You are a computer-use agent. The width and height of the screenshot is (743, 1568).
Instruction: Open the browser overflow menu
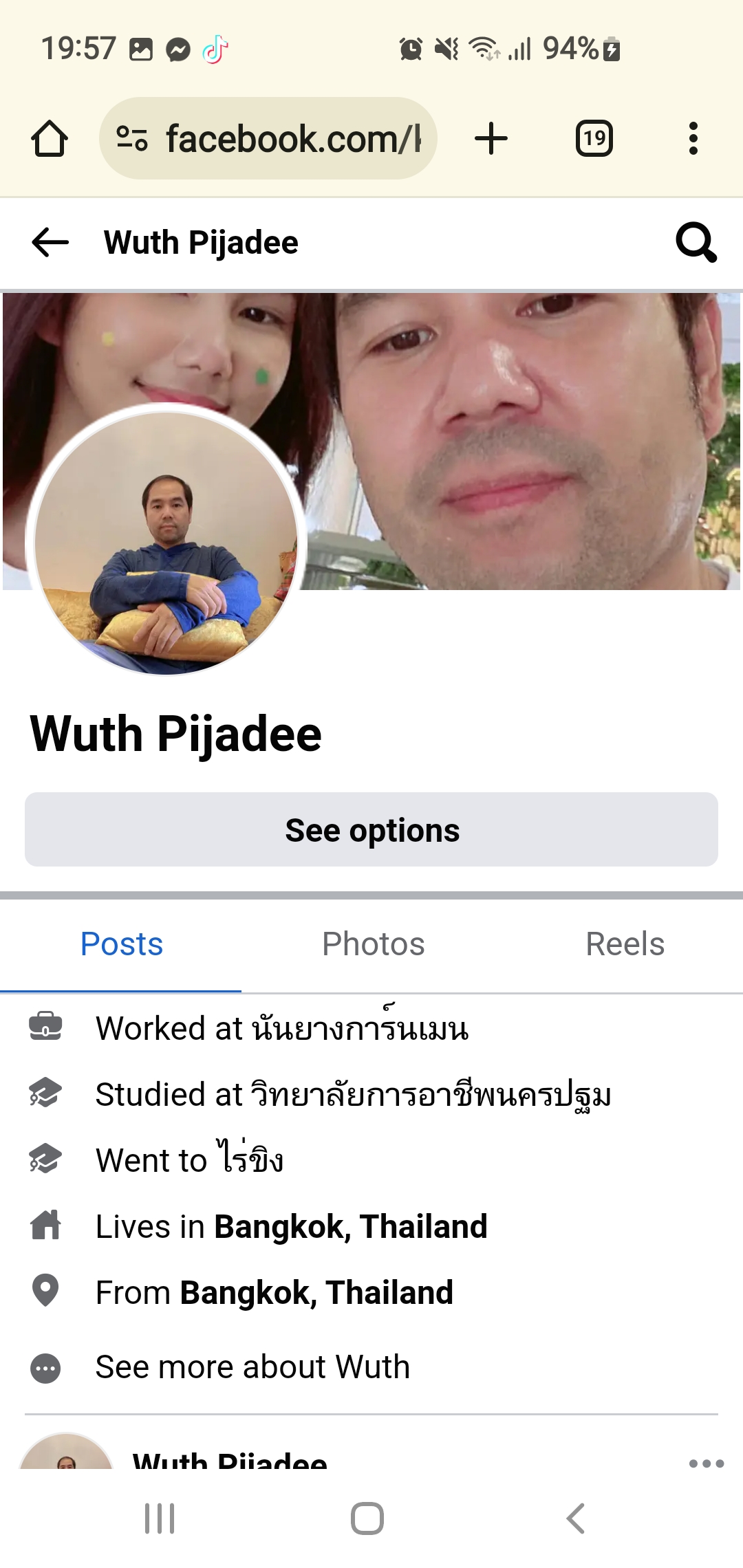pos(693,138)
